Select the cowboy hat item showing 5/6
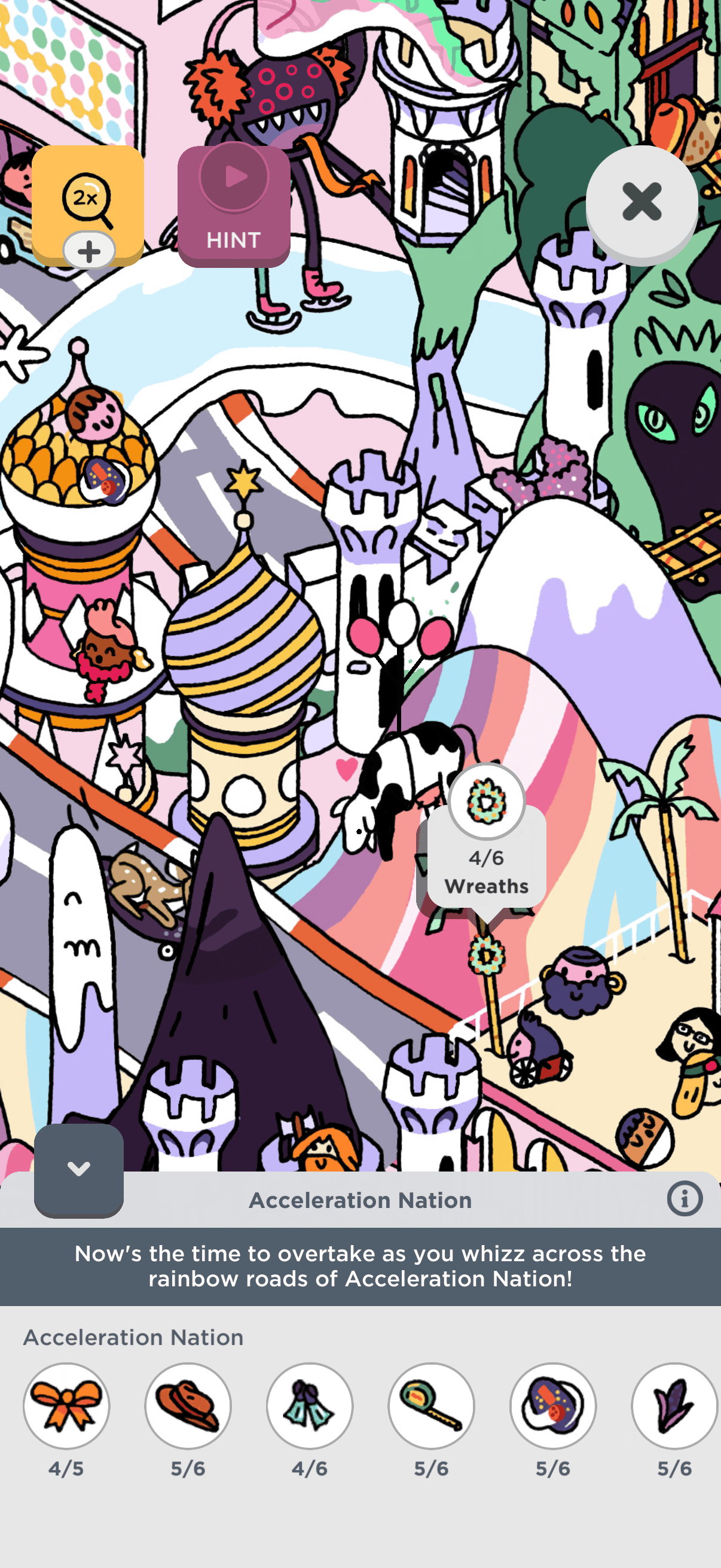Viewport: 721px width, 1568px height. tap(188, 1405)
